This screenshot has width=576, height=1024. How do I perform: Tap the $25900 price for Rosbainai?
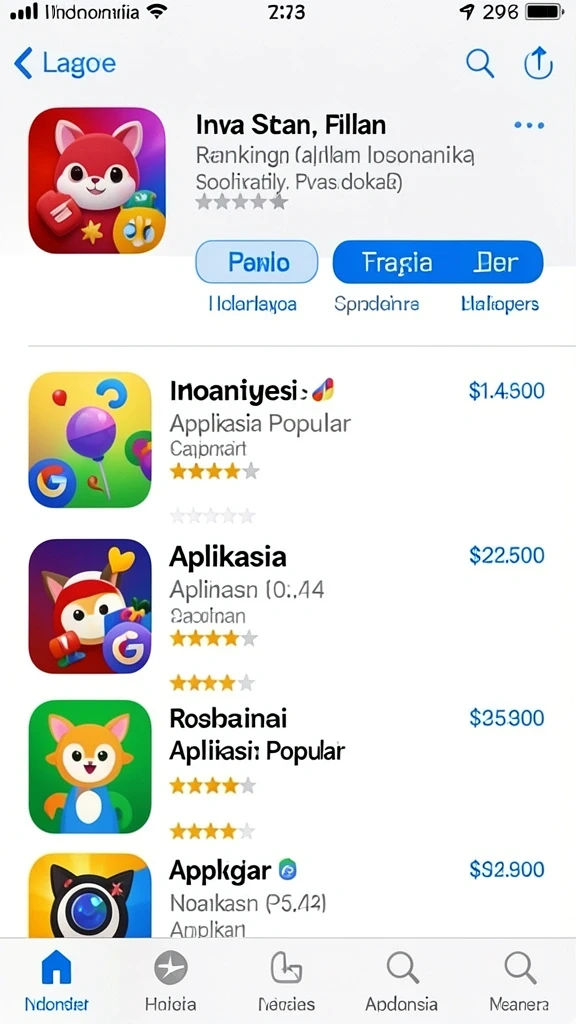[x=506, y=718]
